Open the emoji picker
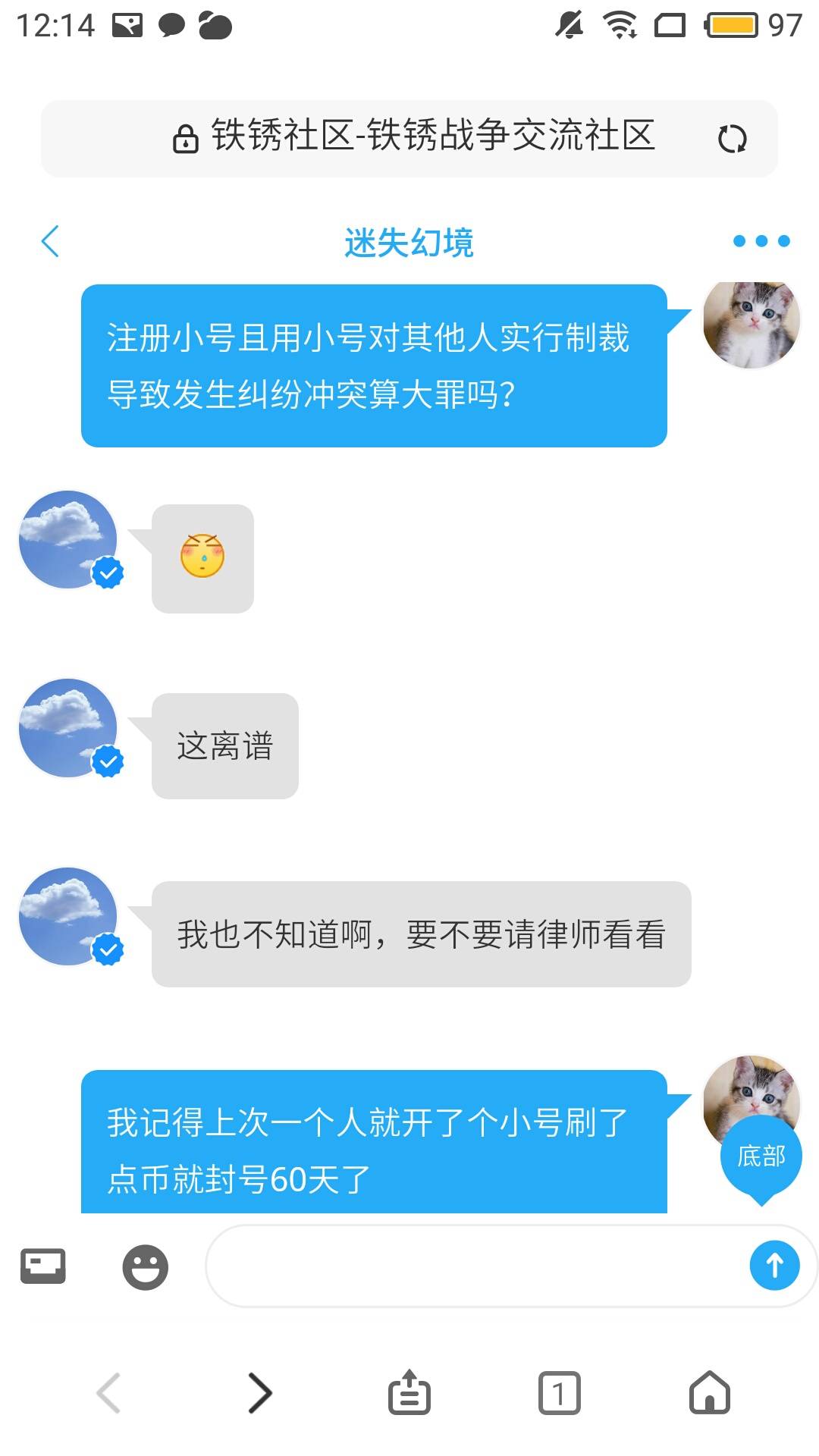819x1456 pixels. (145, 1266)
